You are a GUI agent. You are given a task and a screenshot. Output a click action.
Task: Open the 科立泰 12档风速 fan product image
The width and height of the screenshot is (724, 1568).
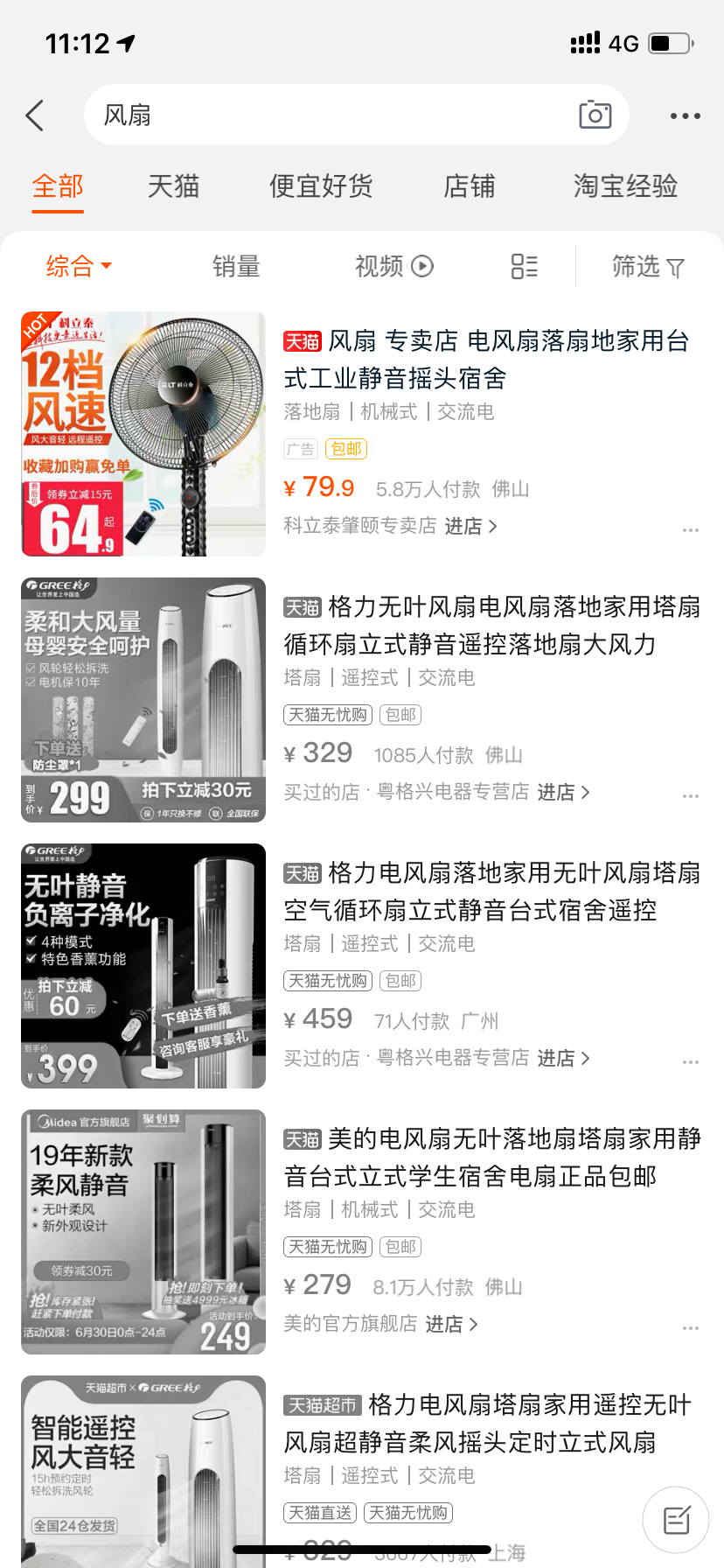coord(143,434)
